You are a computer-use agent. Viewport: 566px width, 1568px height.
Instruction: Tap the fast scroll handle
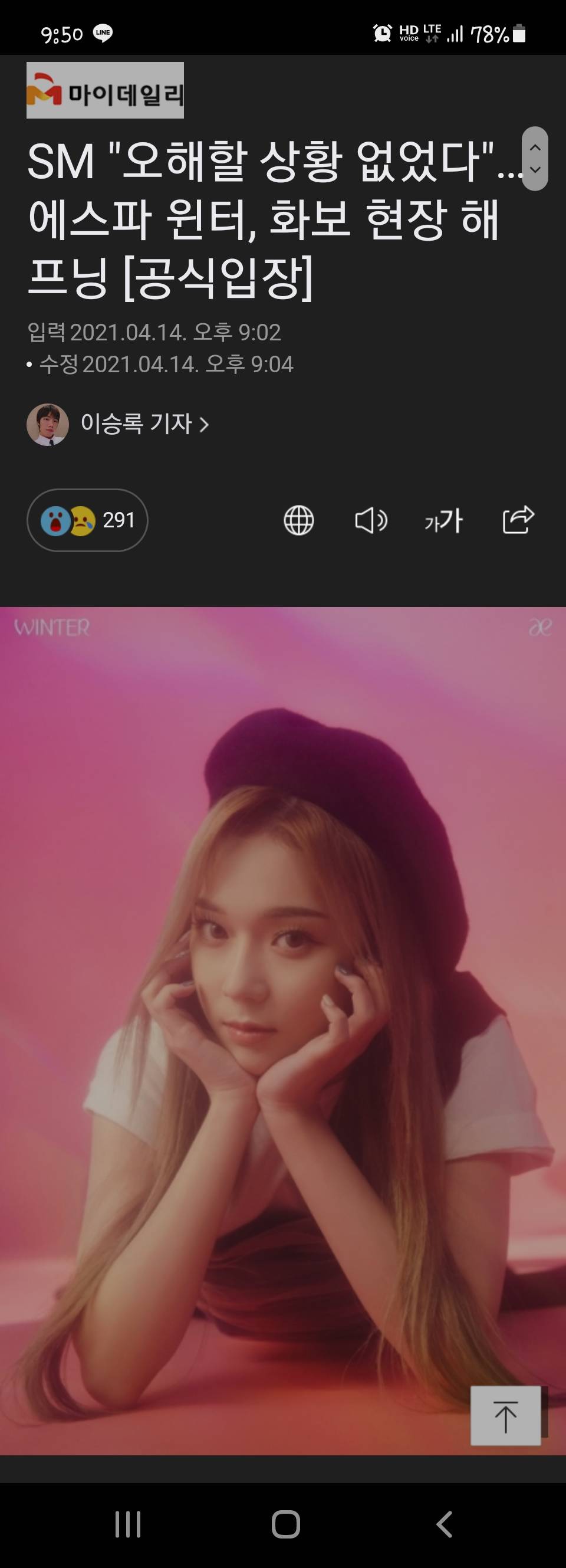coord(535,159)
